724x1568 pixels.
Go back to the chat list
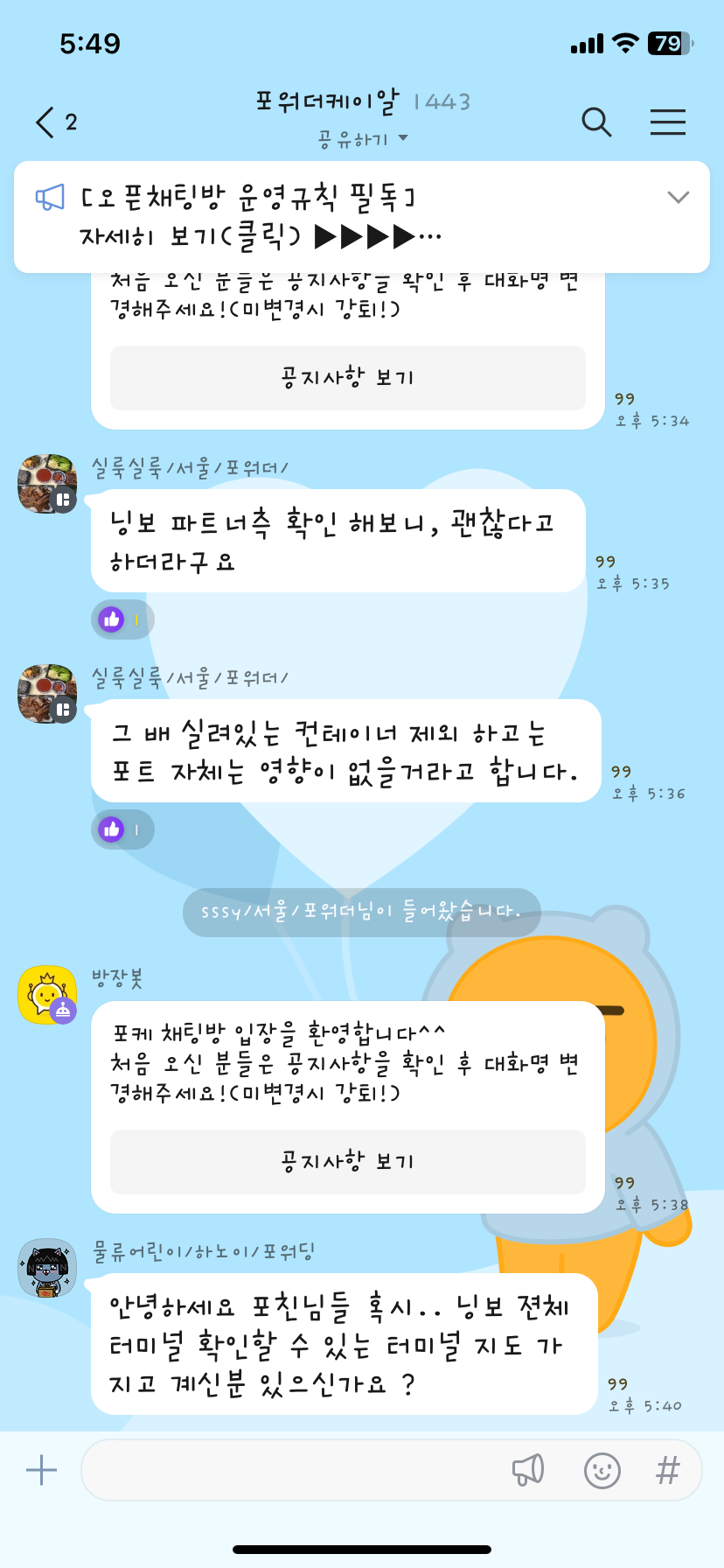tap(46, 122)
